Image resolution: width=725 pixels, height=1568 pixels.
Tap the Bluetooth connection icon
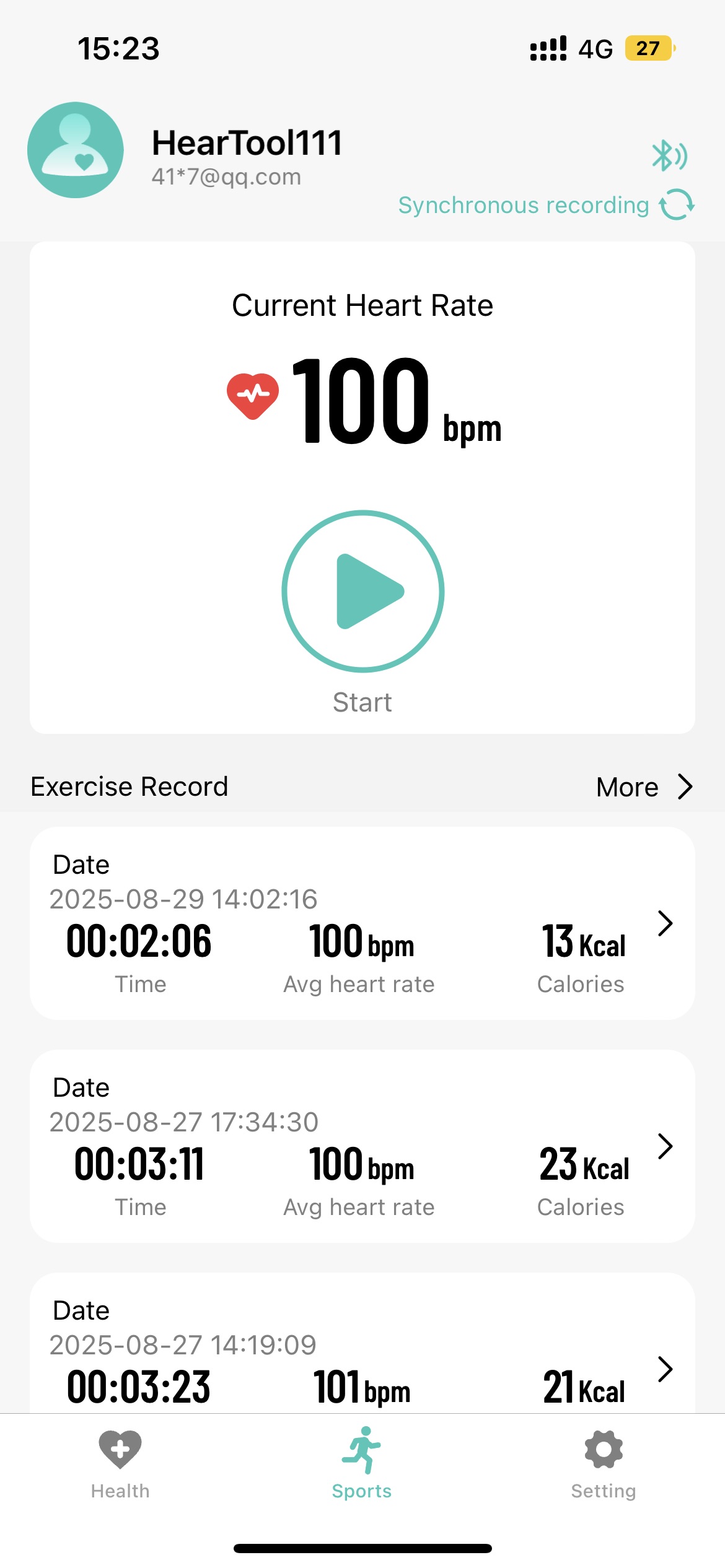(x=669, y=155)
